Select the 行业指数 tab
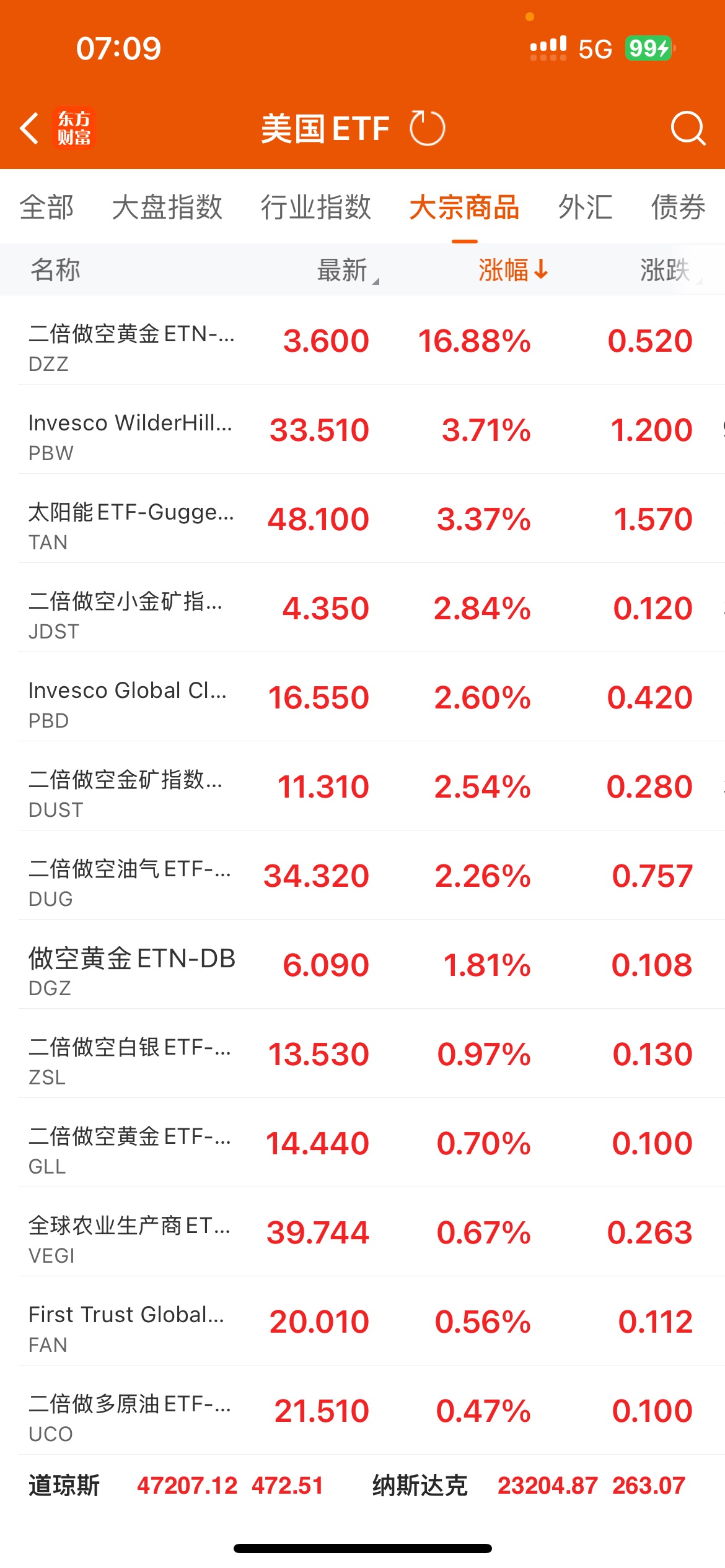 [315, 207]
